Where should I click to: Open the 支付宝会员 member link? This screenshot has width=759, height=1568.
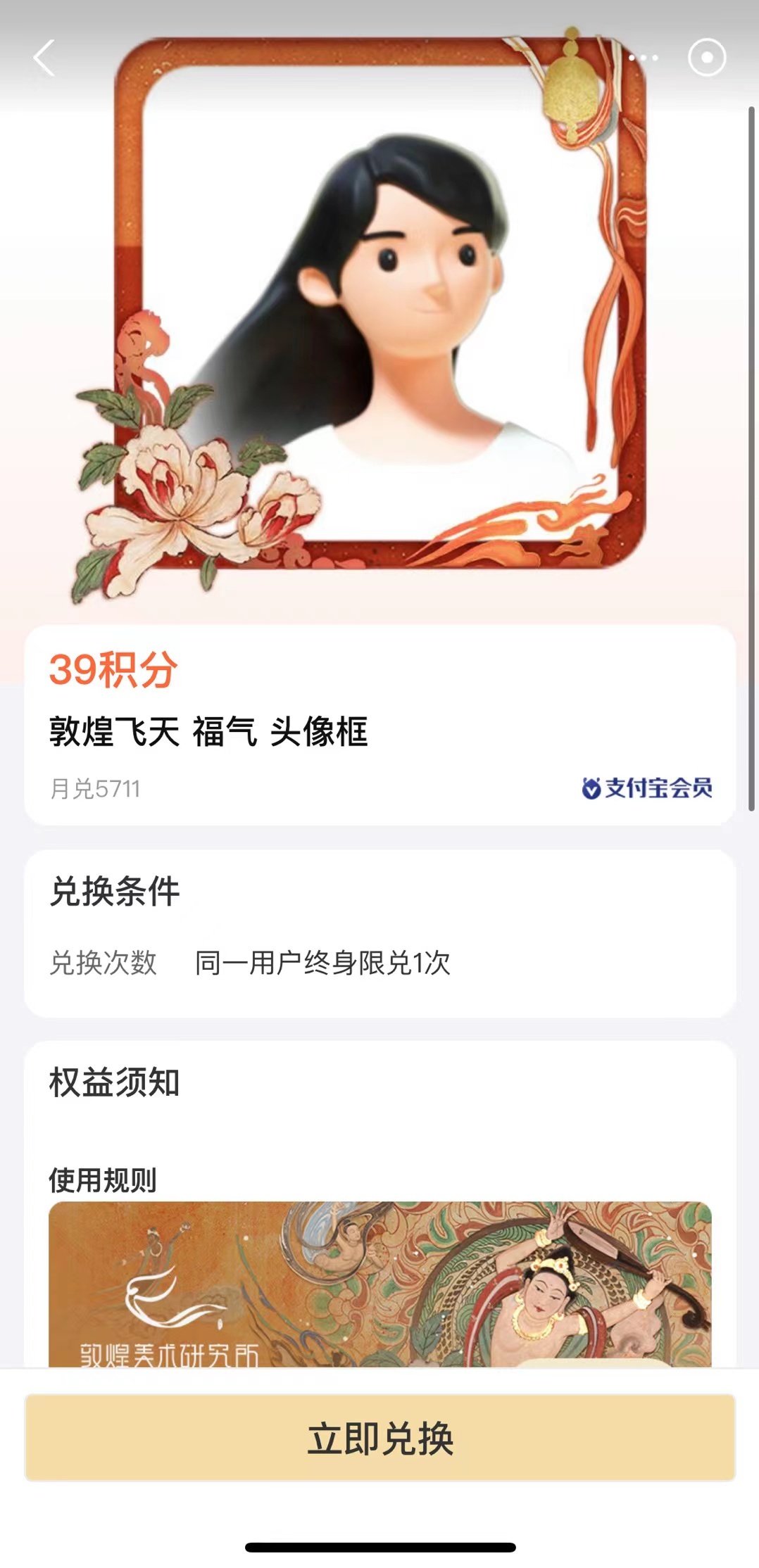click(647, 788)
